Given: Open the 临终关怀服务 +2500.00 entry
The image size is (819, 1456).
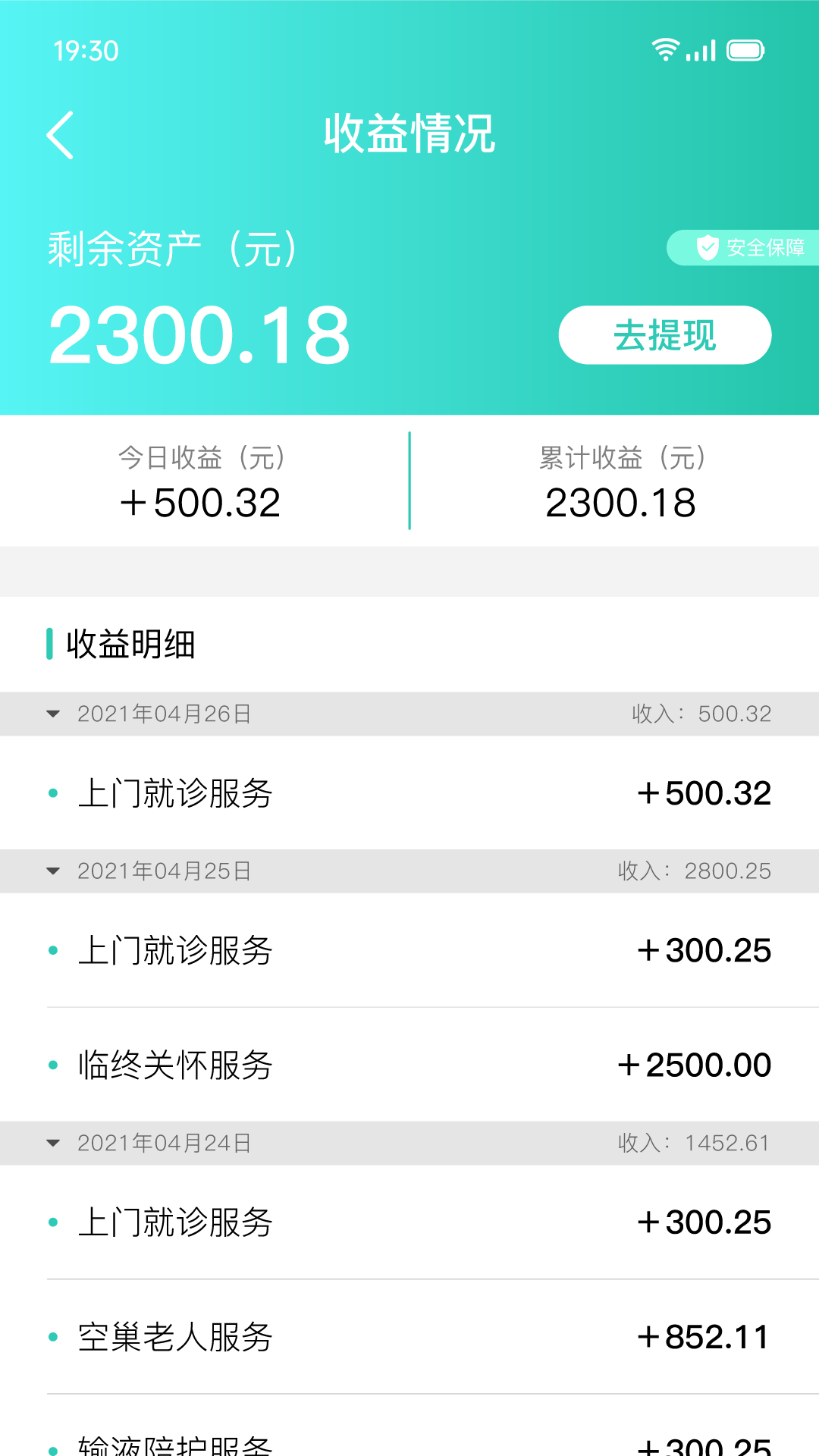Looking at the screenshot, I should (409, 1065).
